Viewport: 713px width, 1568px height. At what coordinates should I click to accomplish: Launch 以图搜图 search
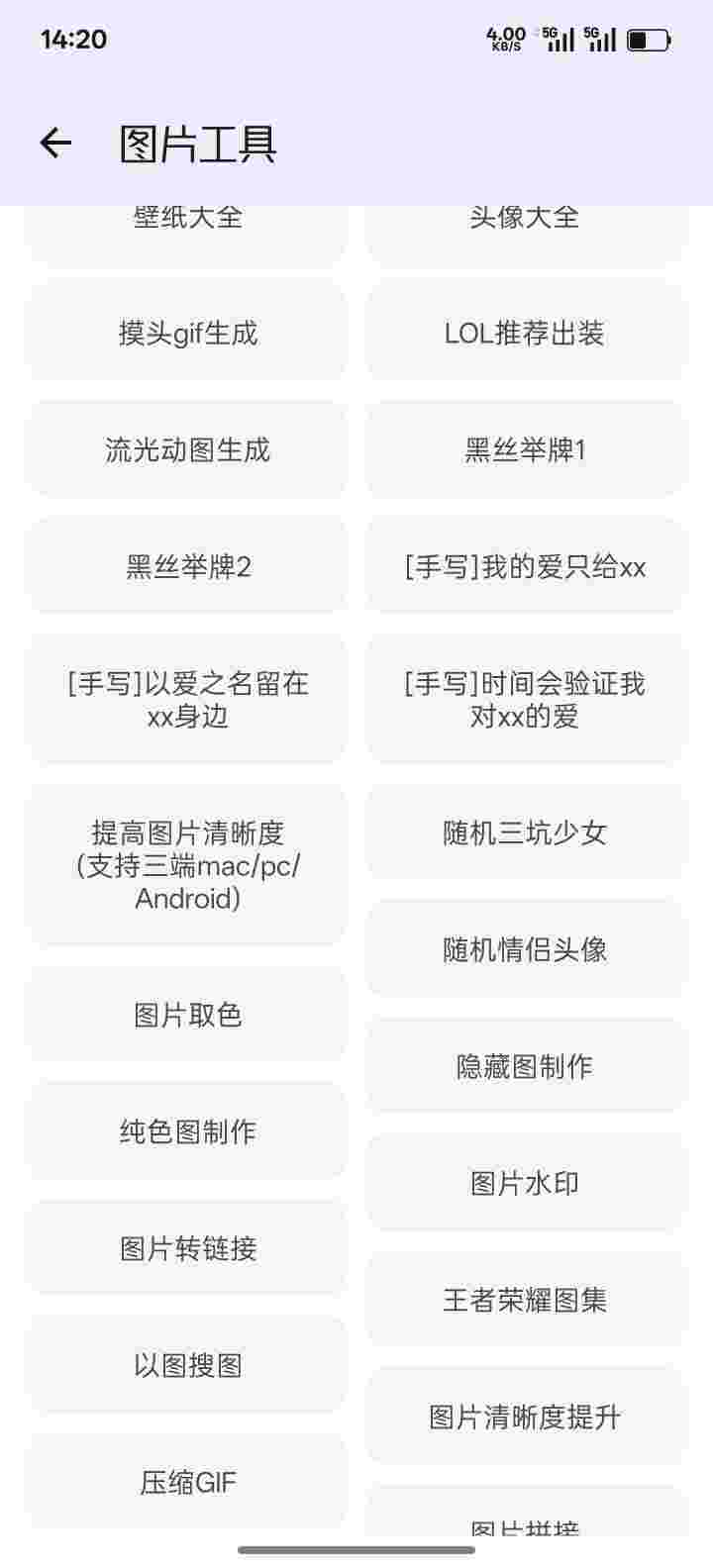pos(187,1365)
